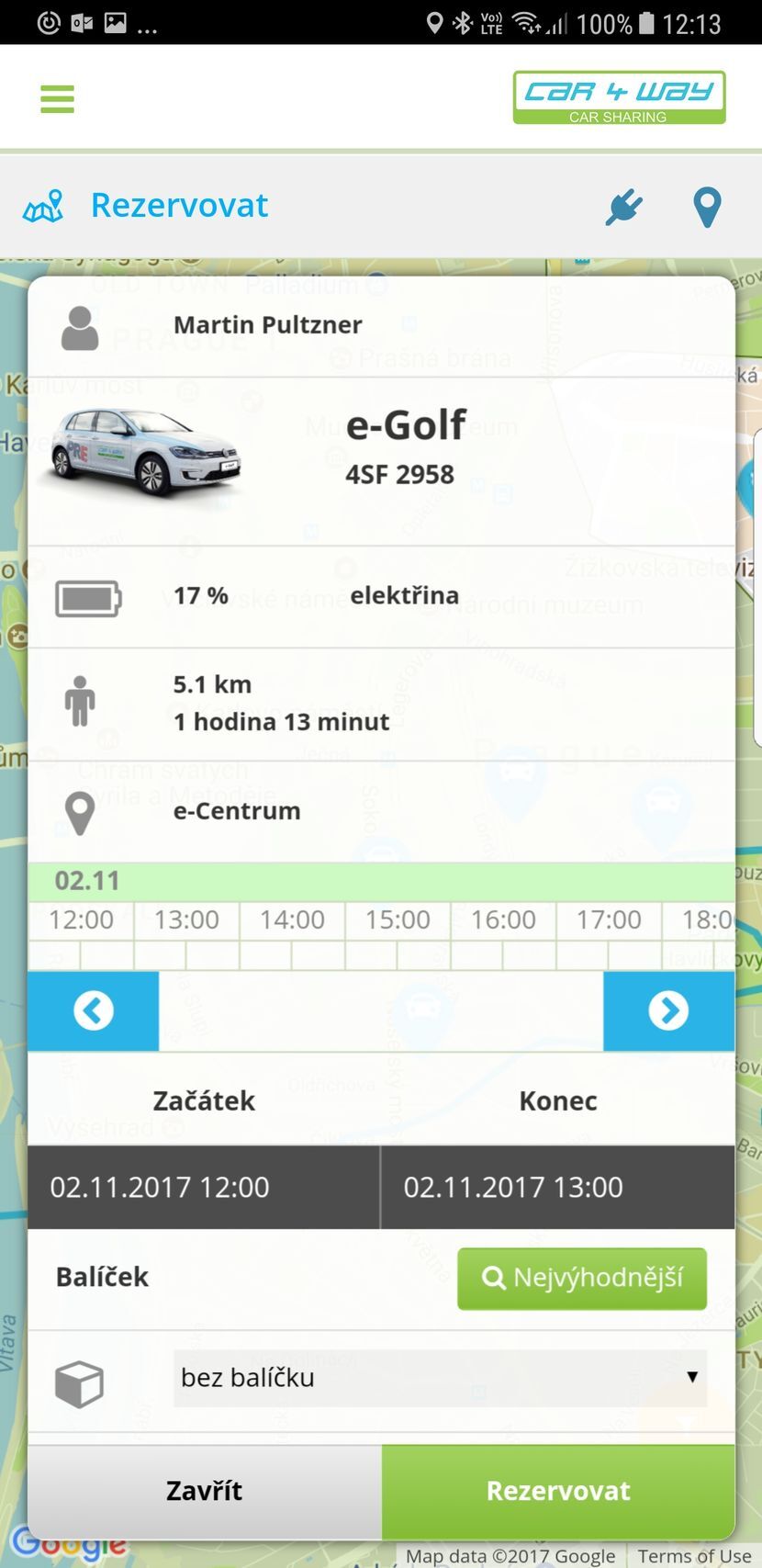Click the e-Centrum location marker icon
Image resolution: width=762 pixels, height=1568 pixels.
click(80, 812)
